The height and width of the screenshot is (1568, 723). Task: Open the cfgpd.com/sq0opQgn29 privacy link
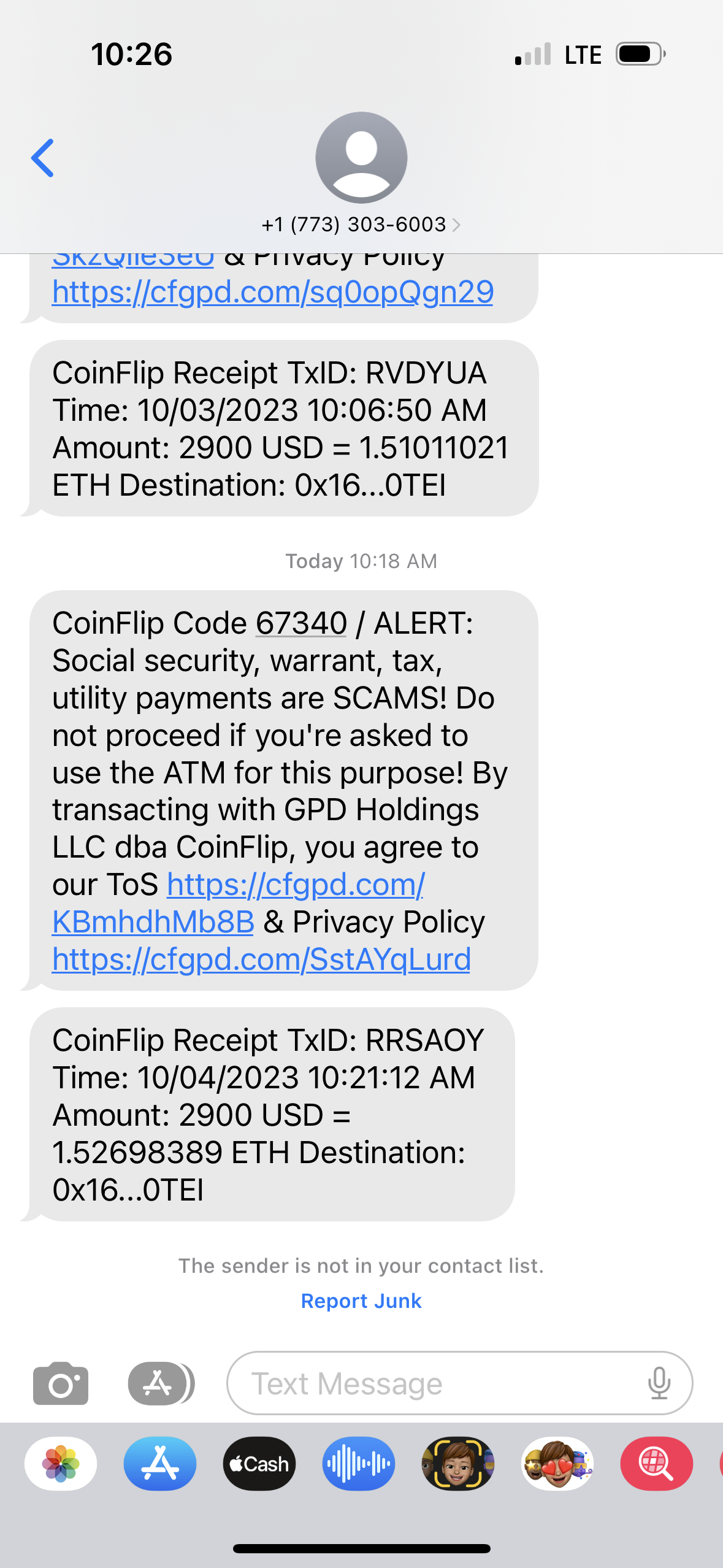tap(272, 292)
